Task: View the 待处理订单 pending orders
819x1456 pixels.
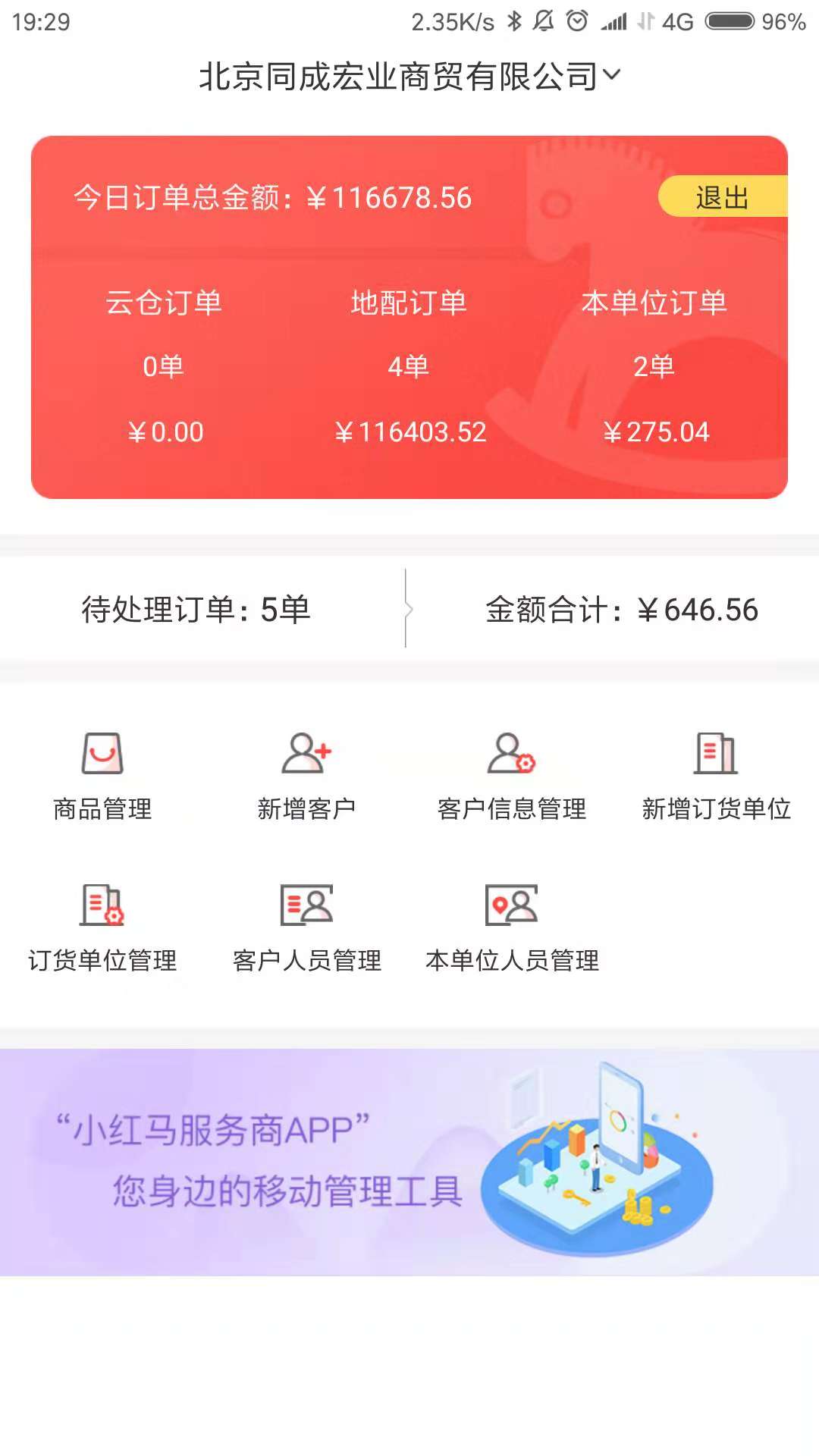Action: tap(196, 610)
